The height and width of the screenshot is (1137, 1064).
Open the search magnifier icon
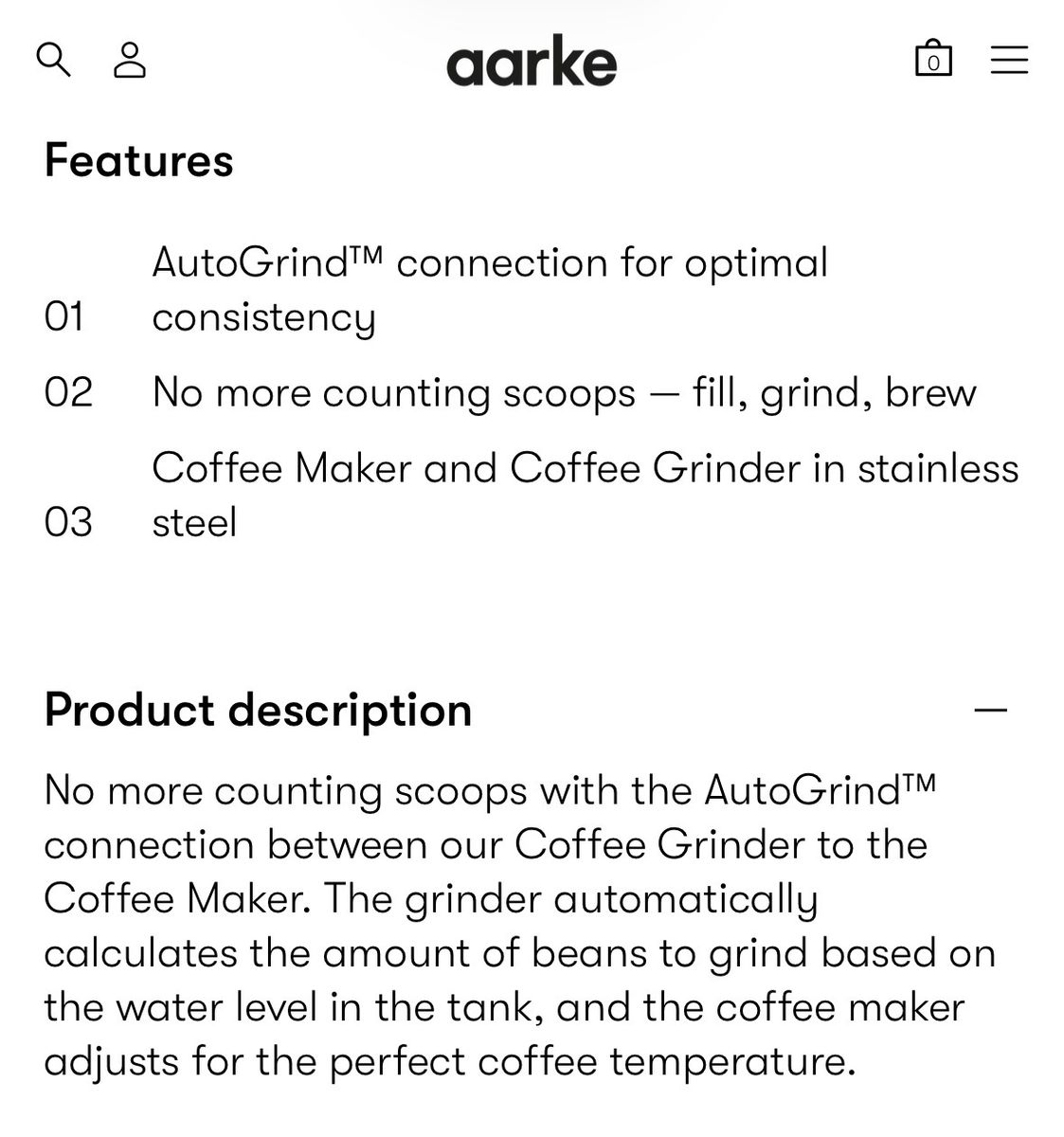[53, 60]
